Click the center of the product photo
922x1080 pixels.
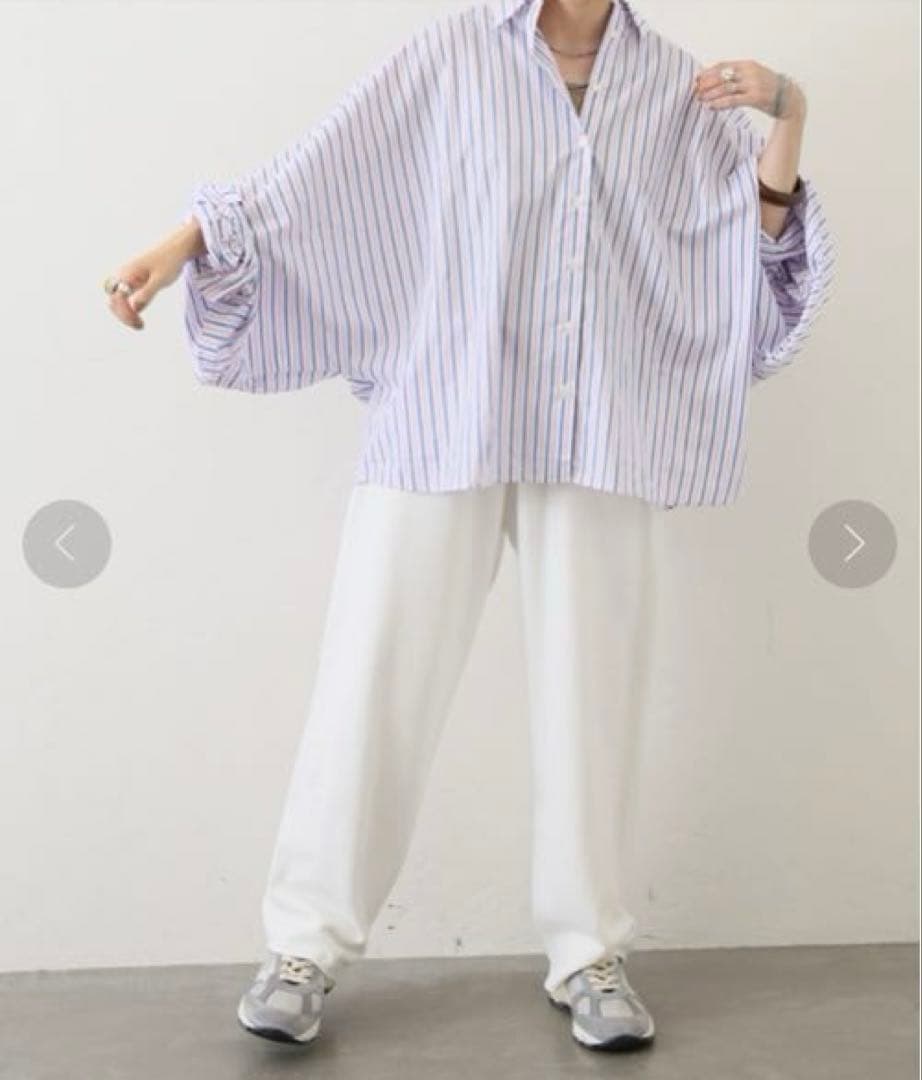pyautogui.click(x=460, y=540)
